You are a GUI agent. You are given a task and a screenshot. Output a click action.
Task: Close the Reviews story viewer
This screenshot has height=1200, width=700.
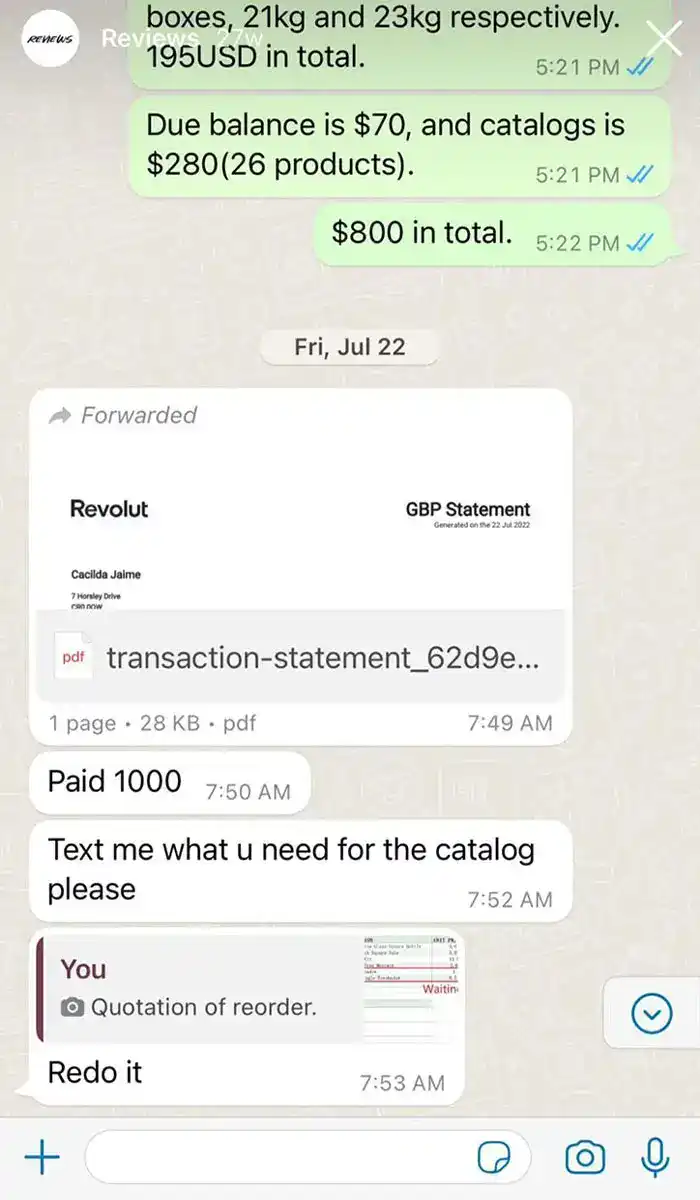(664, 41)
